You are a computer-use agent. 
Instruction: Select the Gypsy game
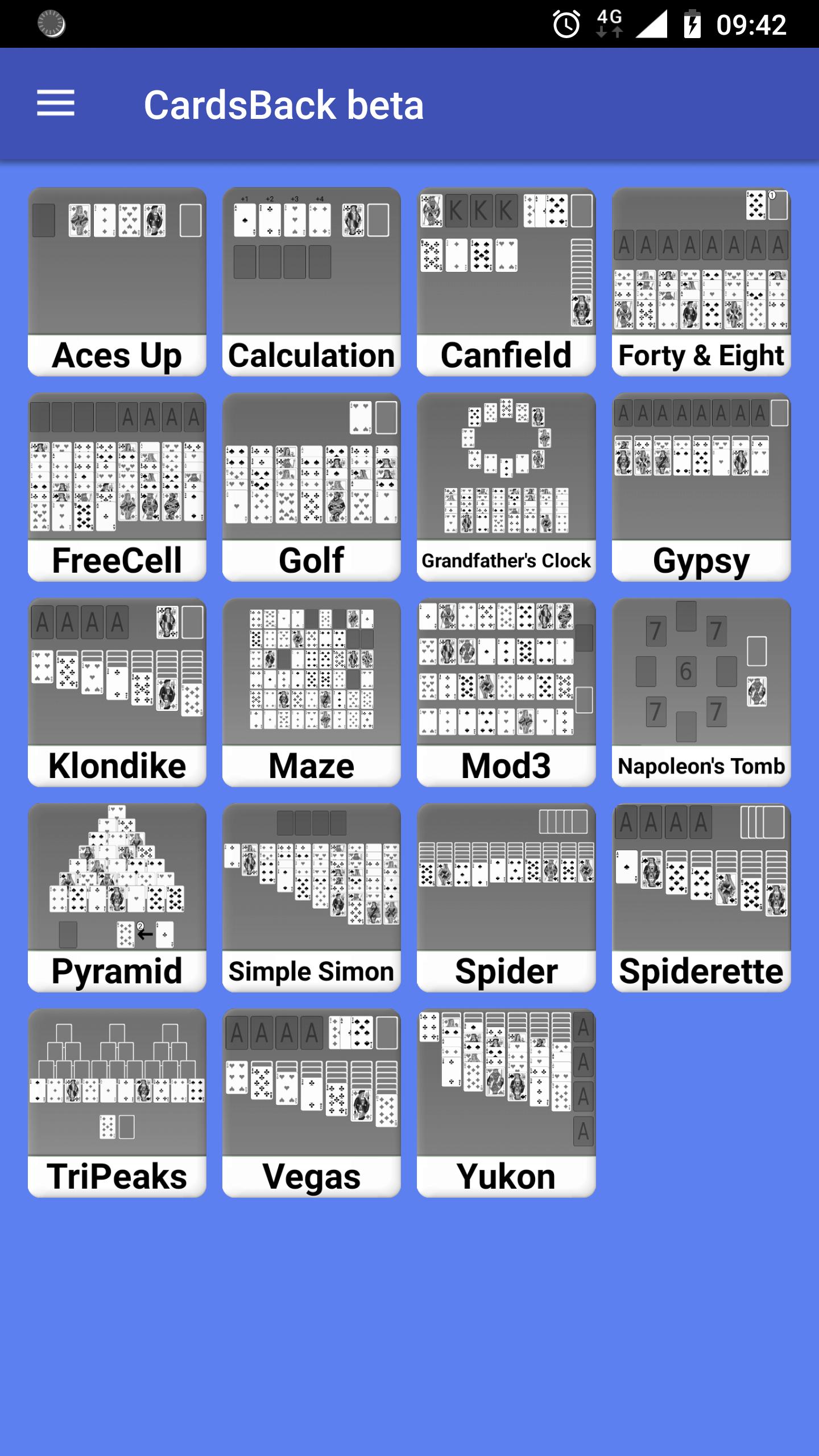[x=701, y=487]
